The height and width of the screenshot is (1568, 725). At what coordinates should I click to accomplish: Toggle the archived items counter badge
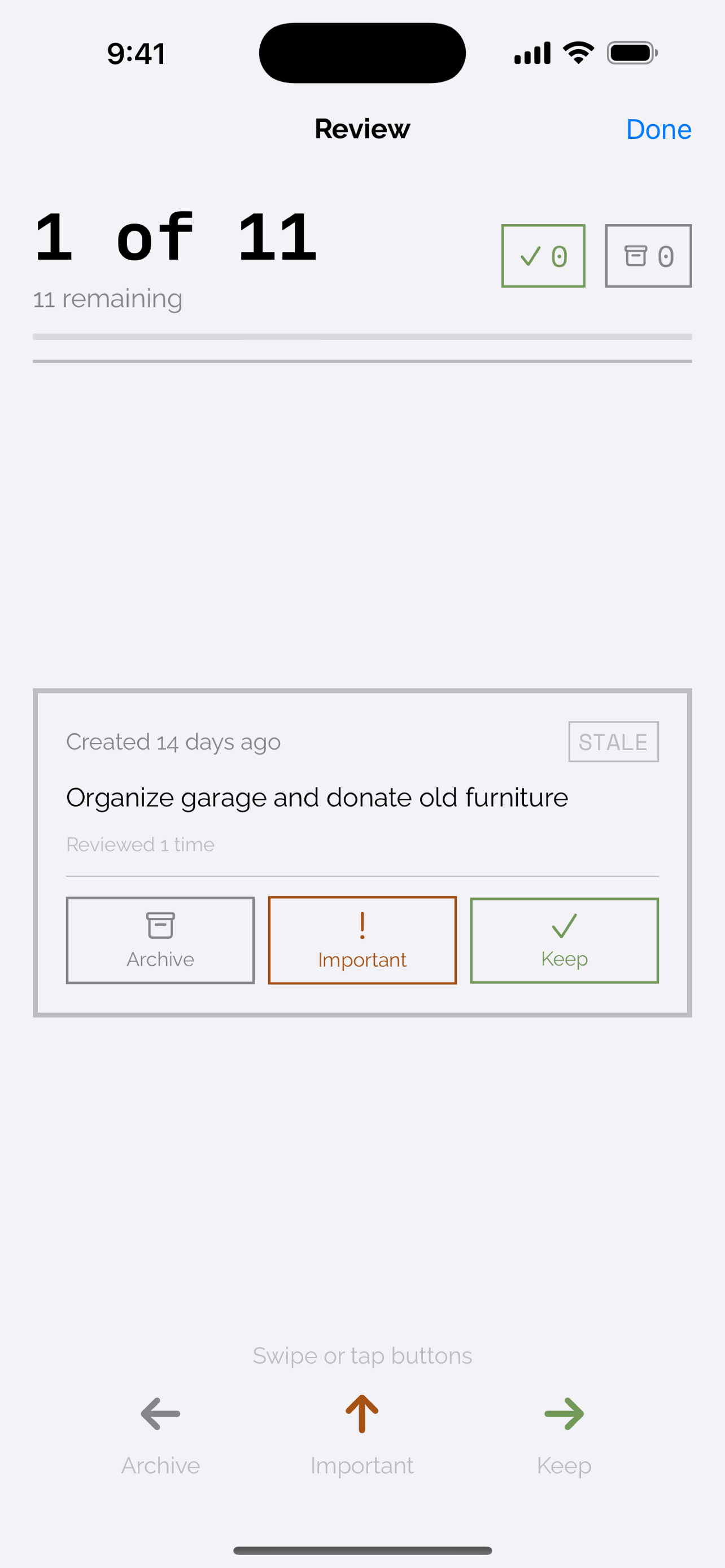point(648,255)
